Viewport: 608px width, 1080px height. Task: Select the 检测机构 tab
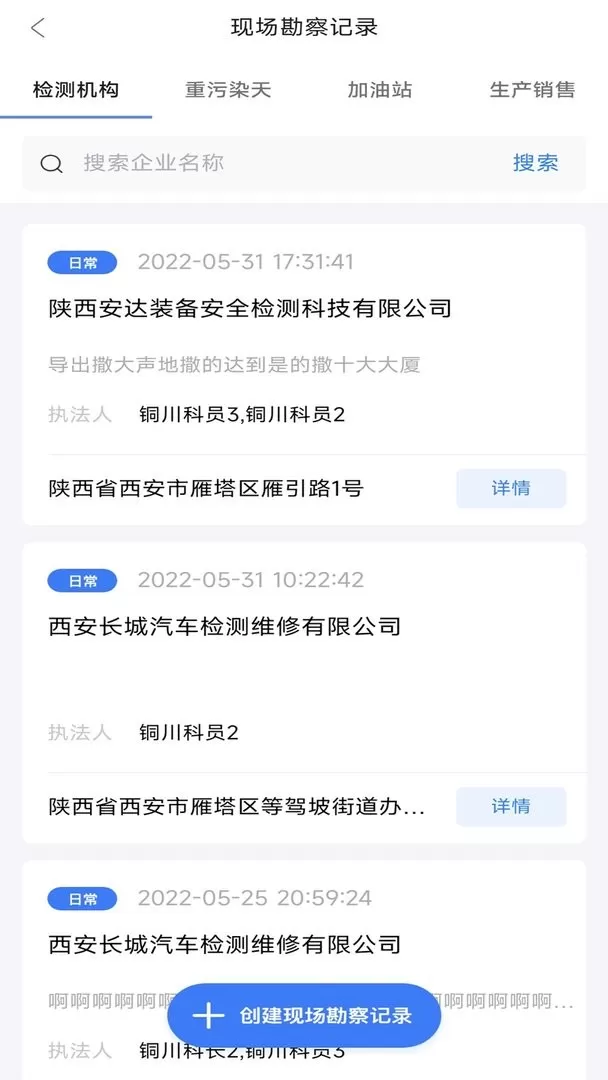tap(76, 90)
